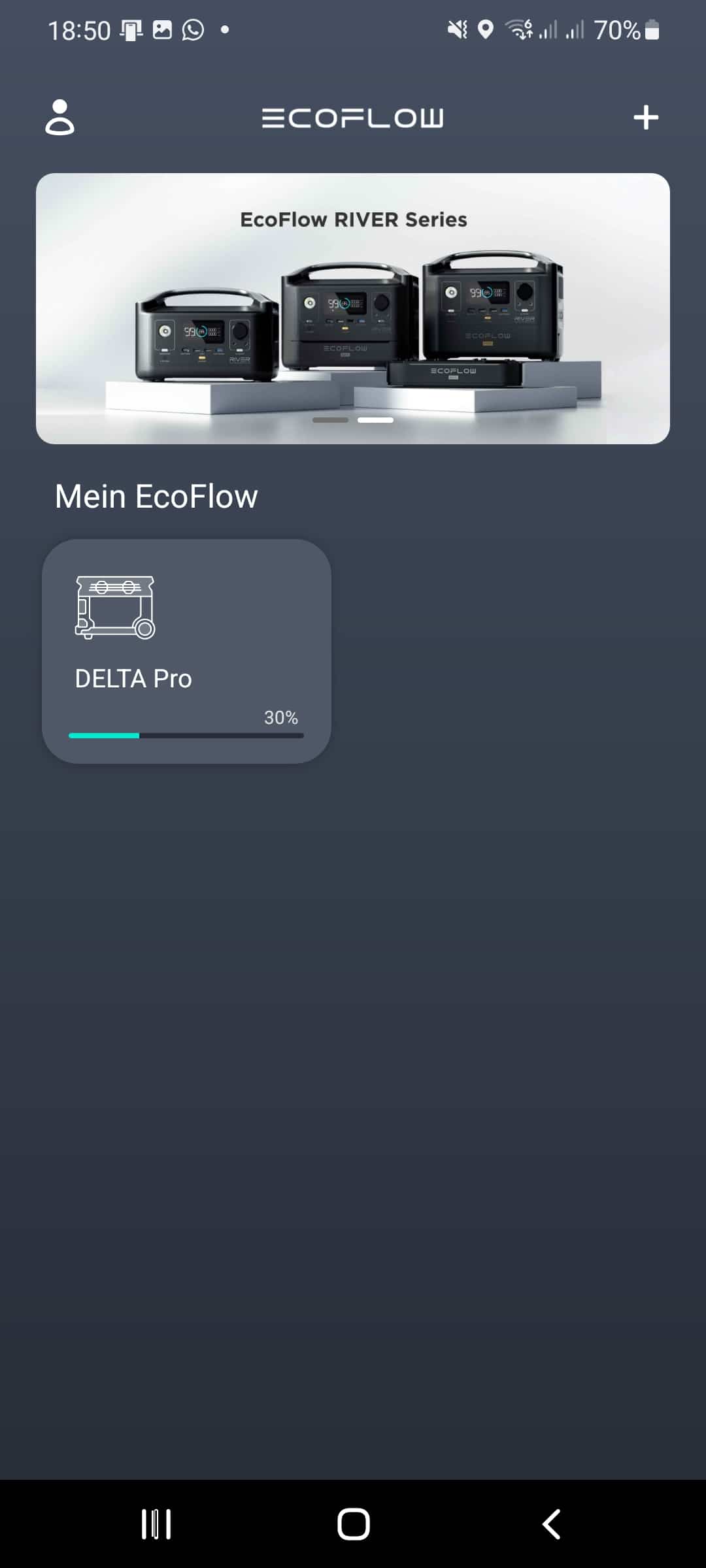Open the user profile icon

pos(59,118)
